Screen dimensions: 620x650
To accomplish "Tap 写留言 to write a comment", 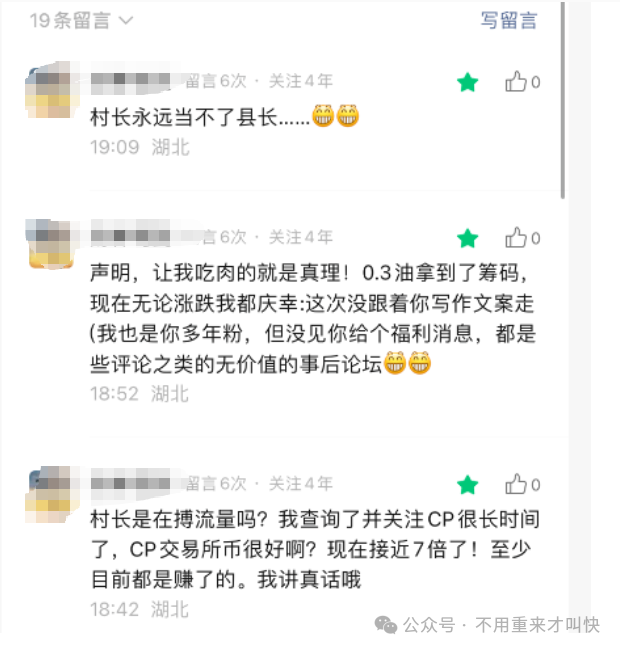I will (x=509, y=20).
